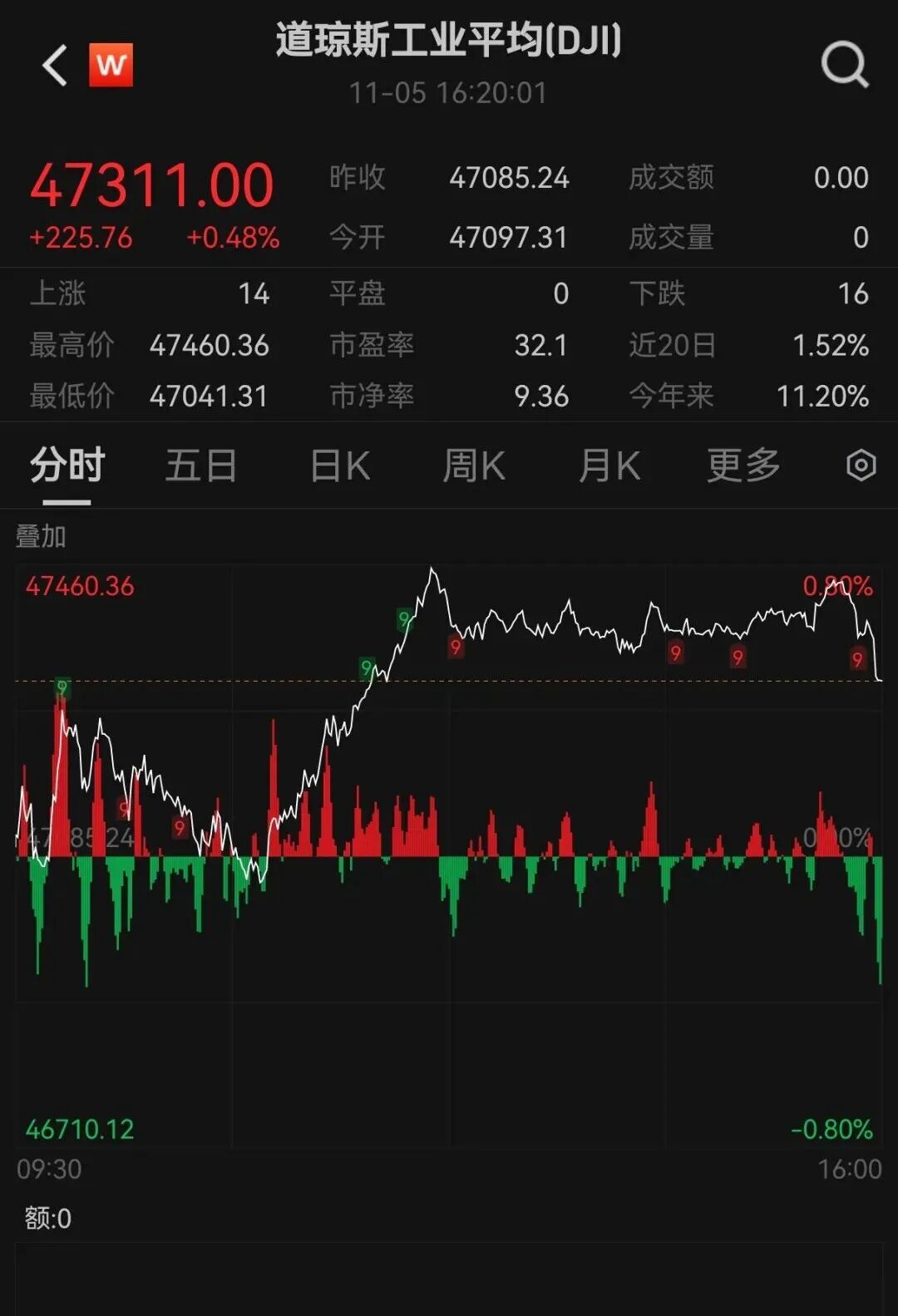The height and width of the screenshot is (1316, 898).
Task: Open chart settings hexagon icon
Action: pyautogui.click(x=861, y=466)
